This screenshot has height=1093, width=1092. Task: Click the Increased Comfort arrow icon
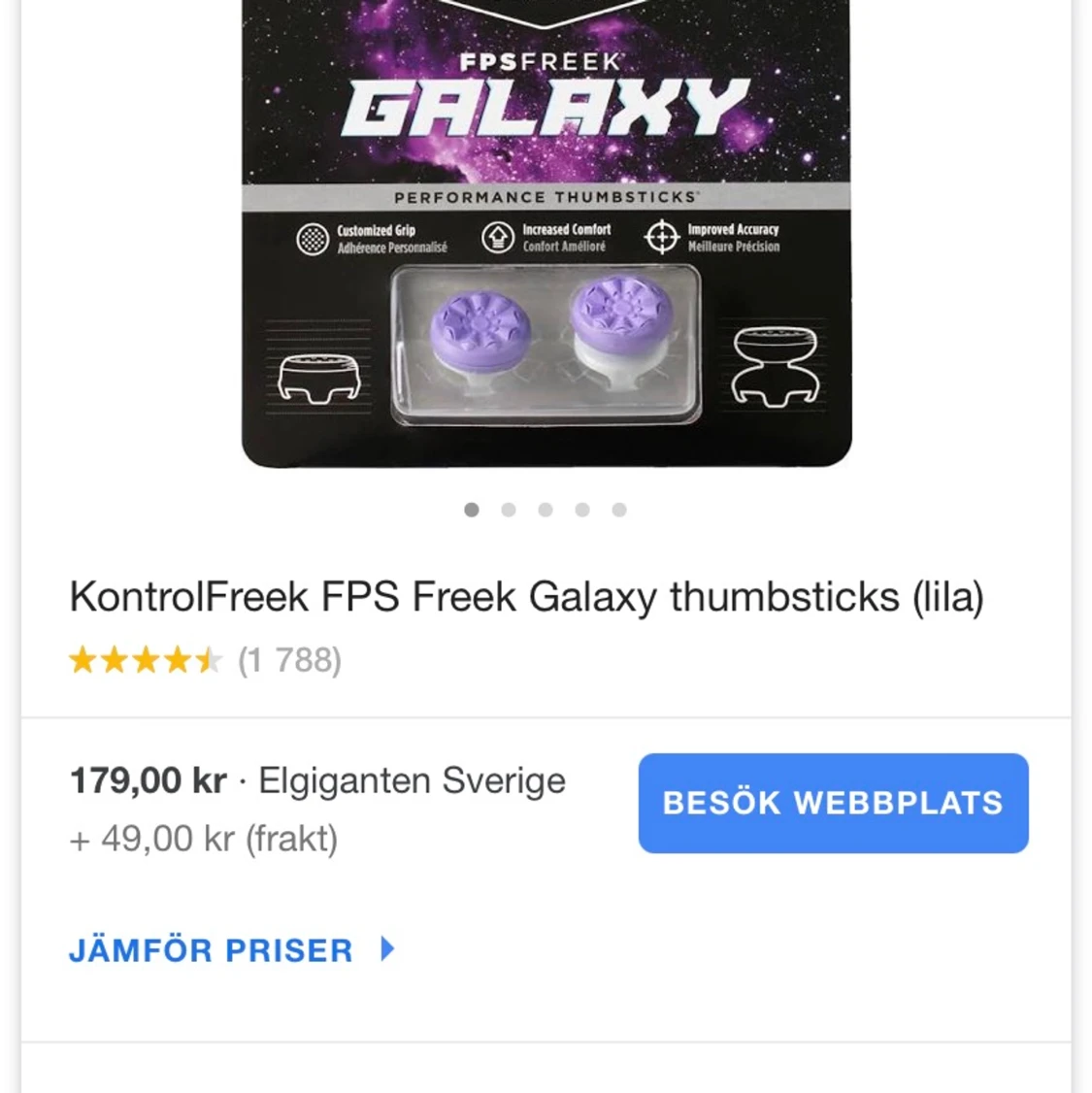[x=497, y=238]
